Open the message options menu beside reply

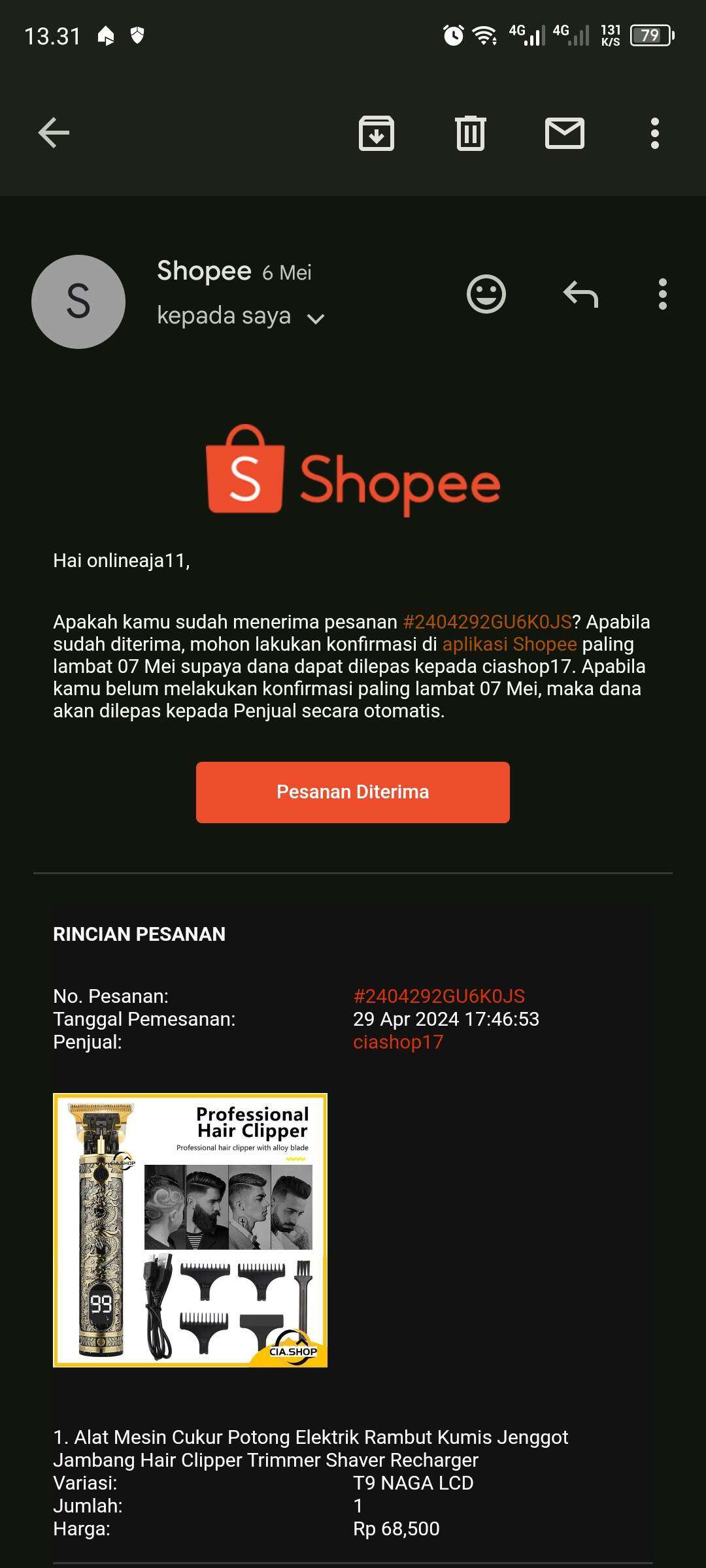662,294
